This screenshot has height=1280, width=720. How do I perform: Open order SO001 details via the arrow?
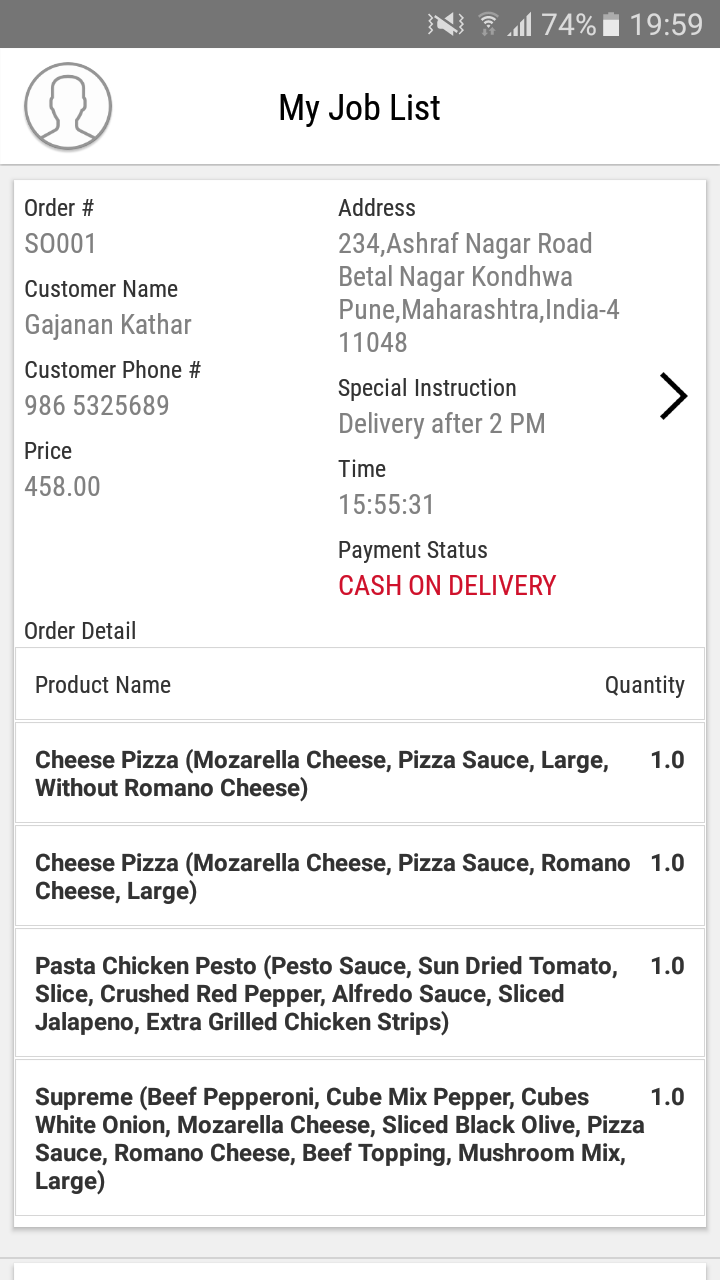coord(673,397)
